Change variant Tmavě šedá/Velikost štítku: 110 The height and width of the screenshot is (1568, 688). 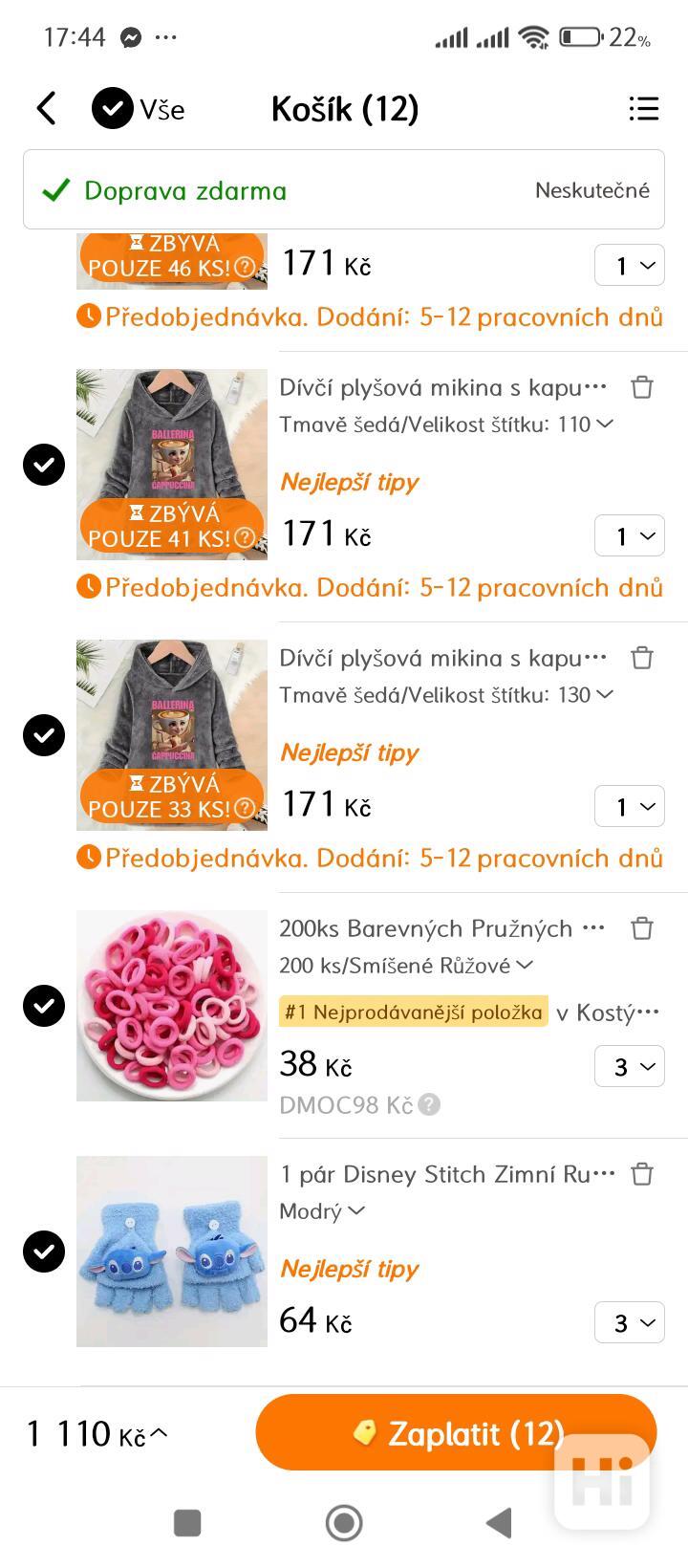[x=445, y=425]
